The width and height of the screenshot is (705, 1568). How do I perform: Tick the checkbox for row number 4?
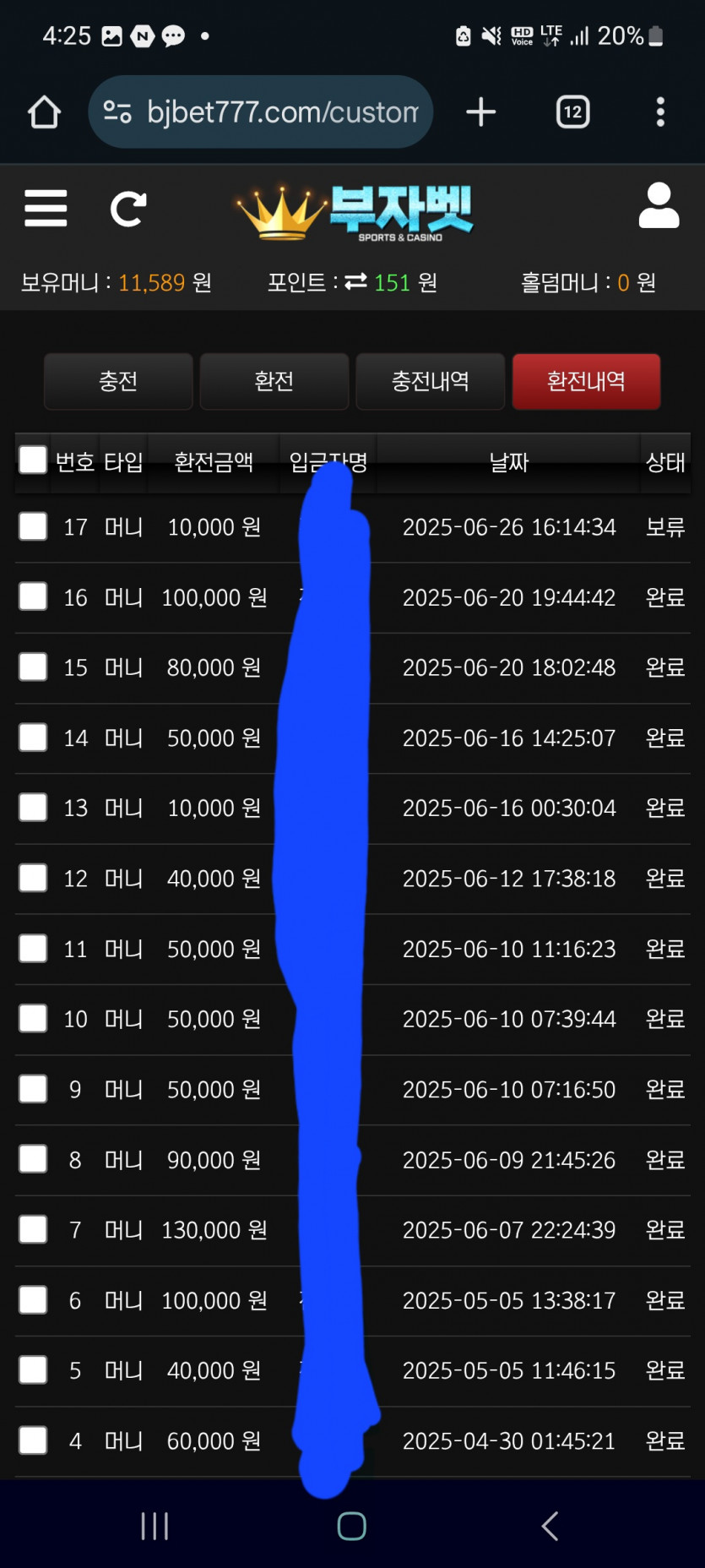pyautogui.click(x=33, y=1440)
